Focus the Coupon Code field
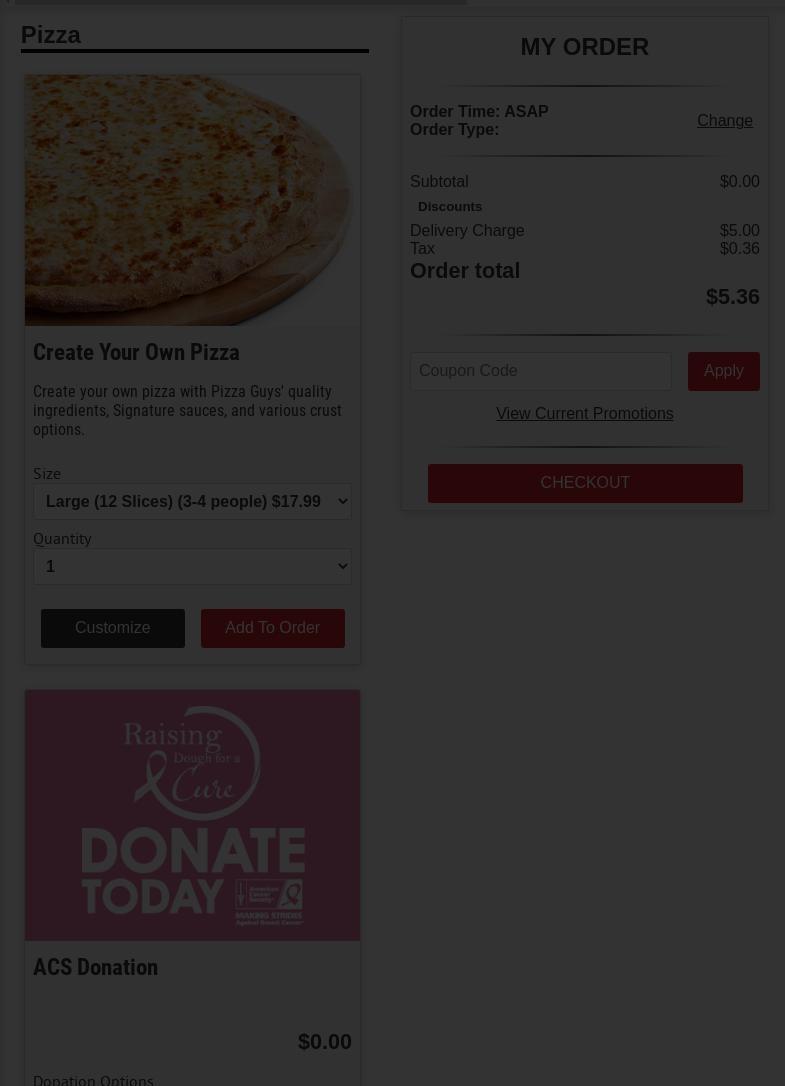 click(x=540, y=371)
